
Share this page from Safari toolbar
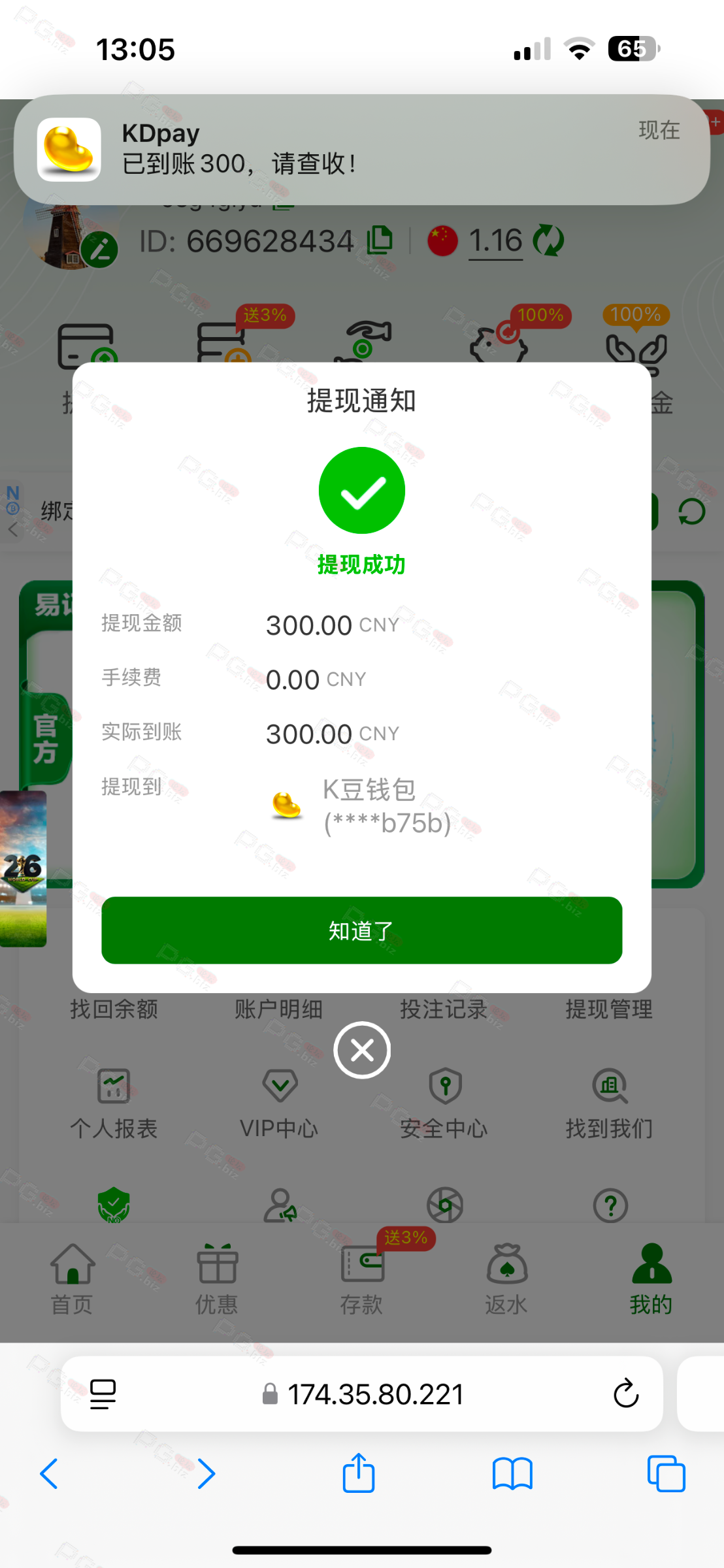(359, 1474)
